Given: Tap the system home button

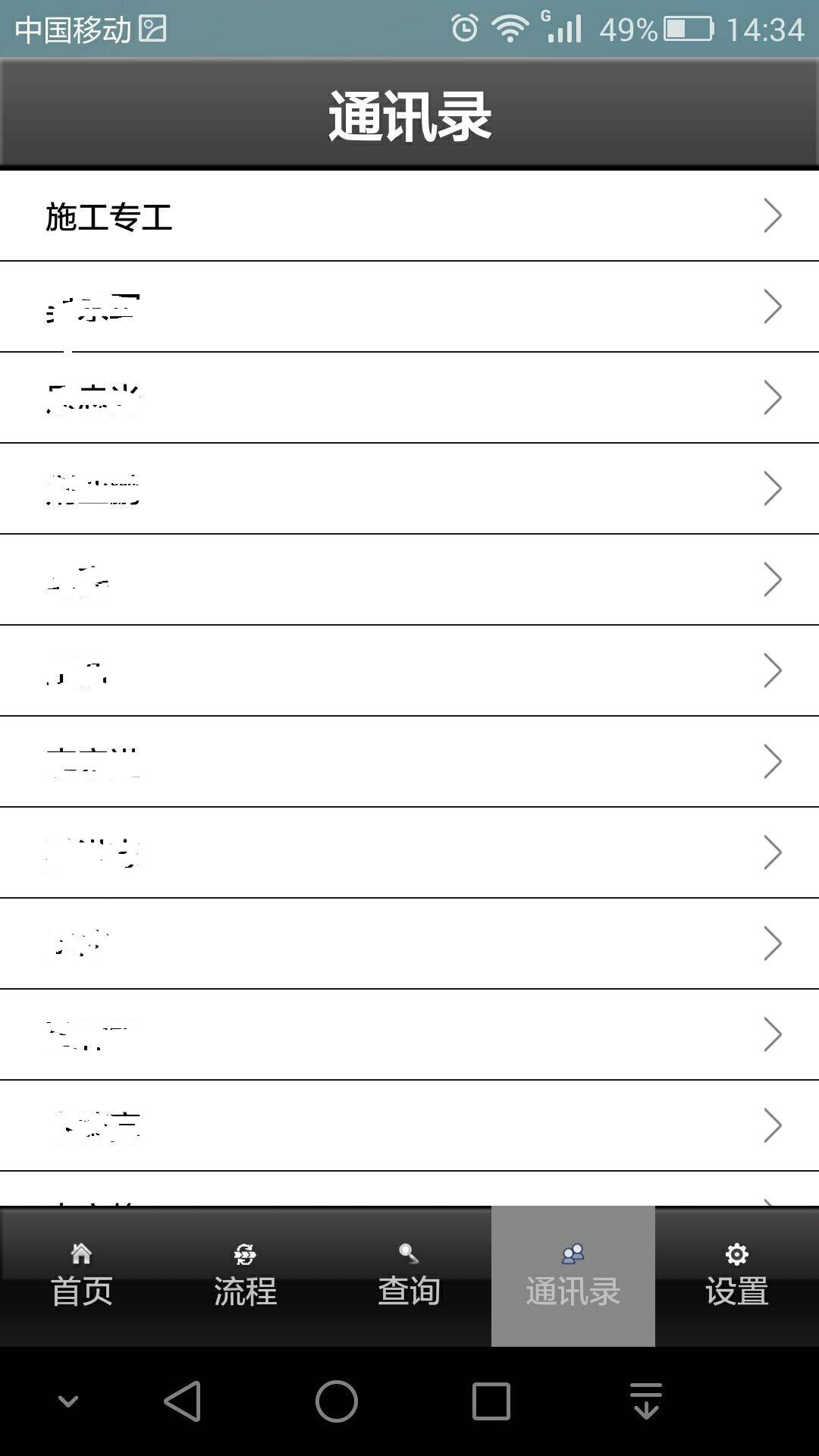Looking at the screenshot, I should click(337, 1401).
